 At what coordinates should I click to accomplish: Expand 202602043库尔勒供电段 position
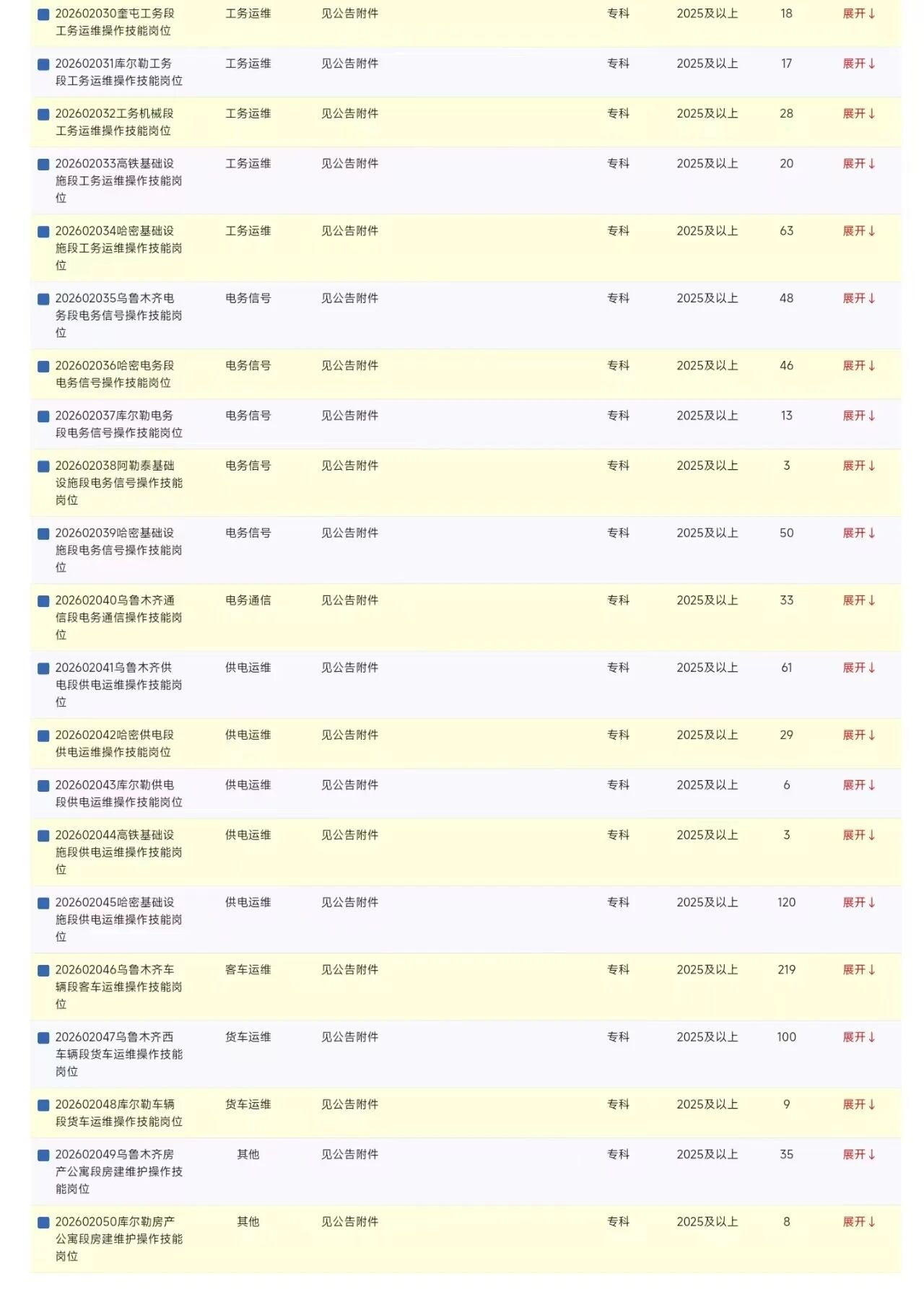click(x=858, y=785)
